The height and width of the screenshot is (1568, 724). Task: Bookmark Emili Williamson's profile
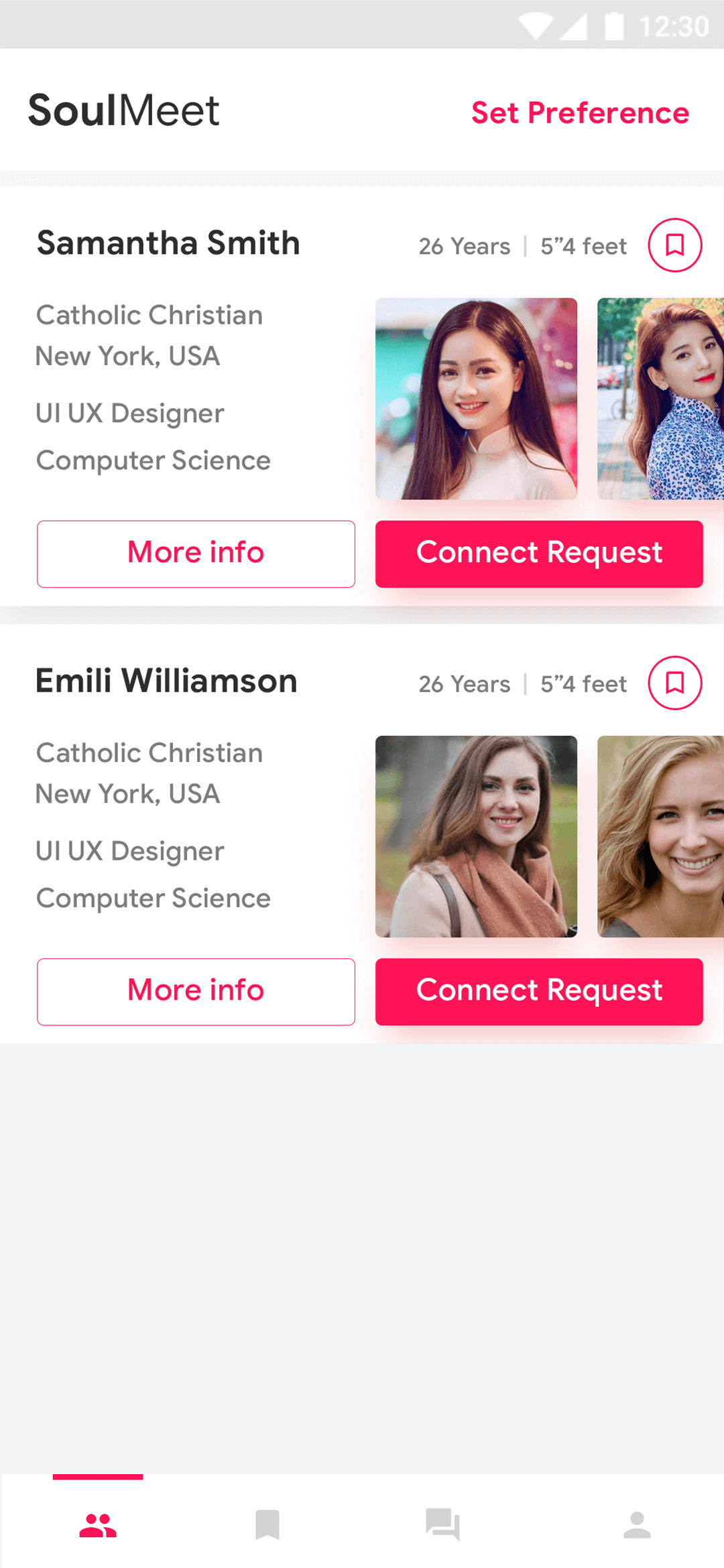tap(674, 682)
